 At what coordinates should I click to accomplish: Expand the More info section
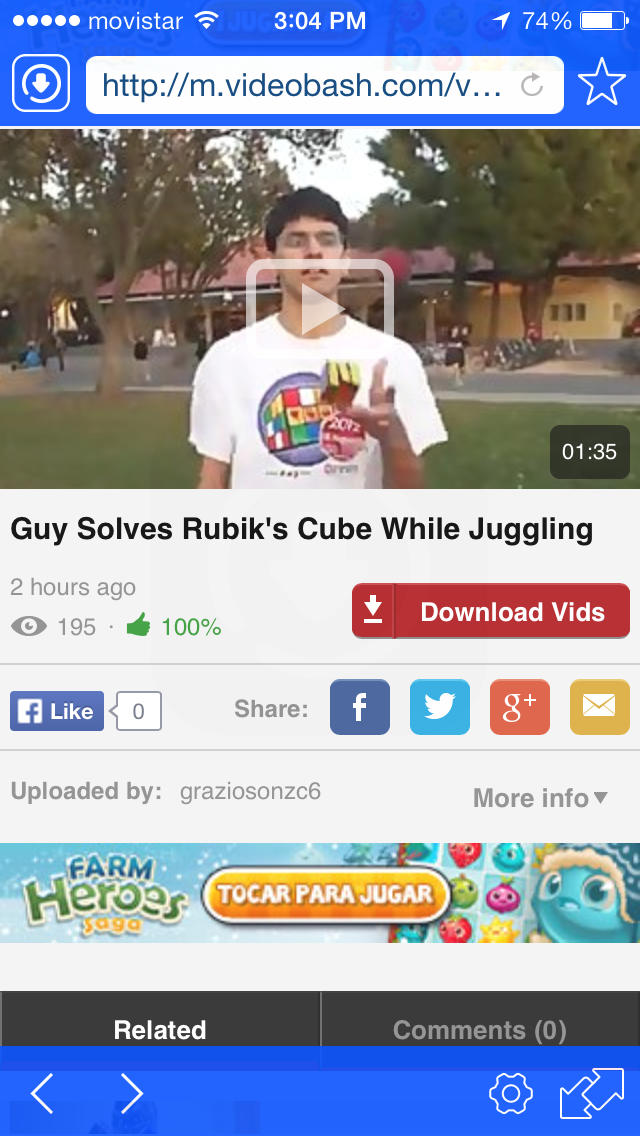tap(540, 798)
